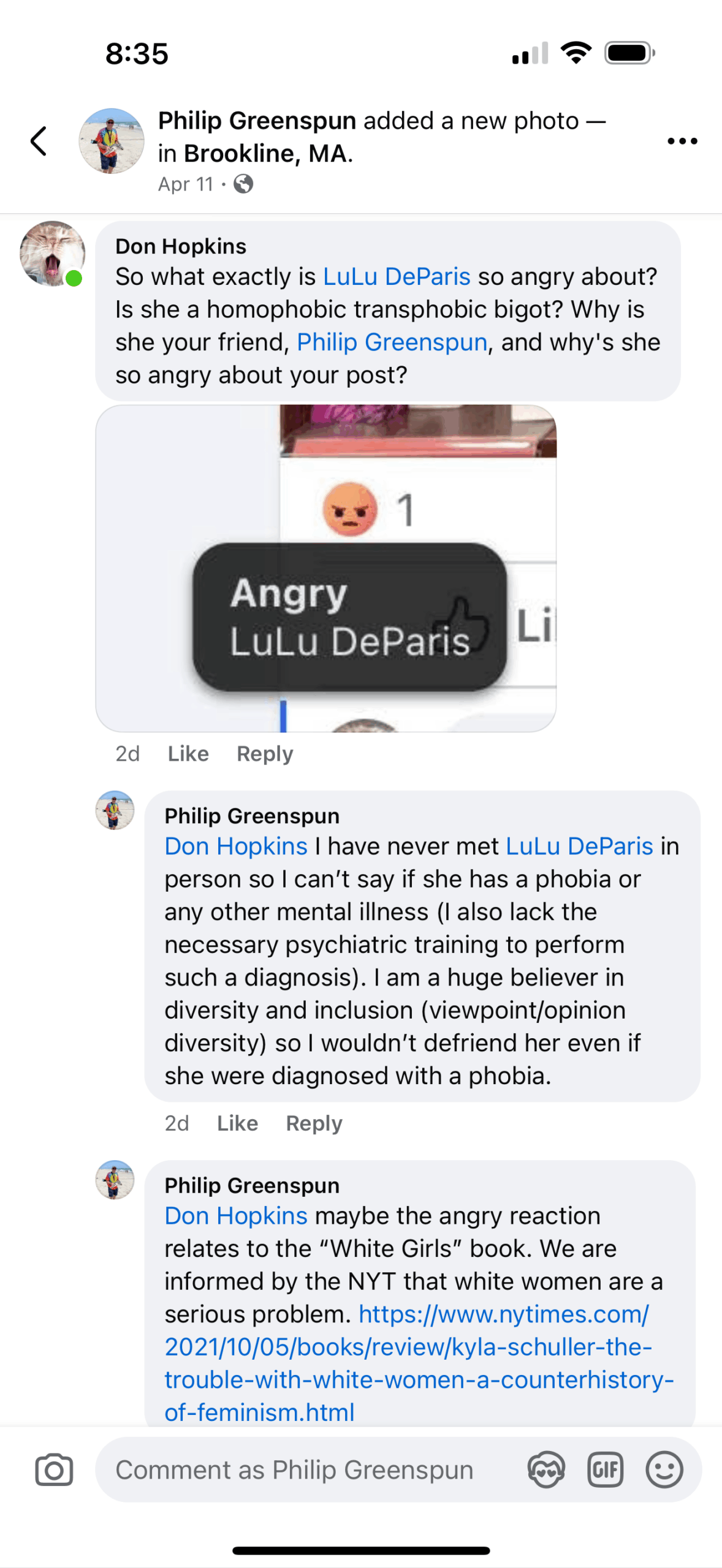
Task: Attach a photo with the camera icon
Action: 54,1470
